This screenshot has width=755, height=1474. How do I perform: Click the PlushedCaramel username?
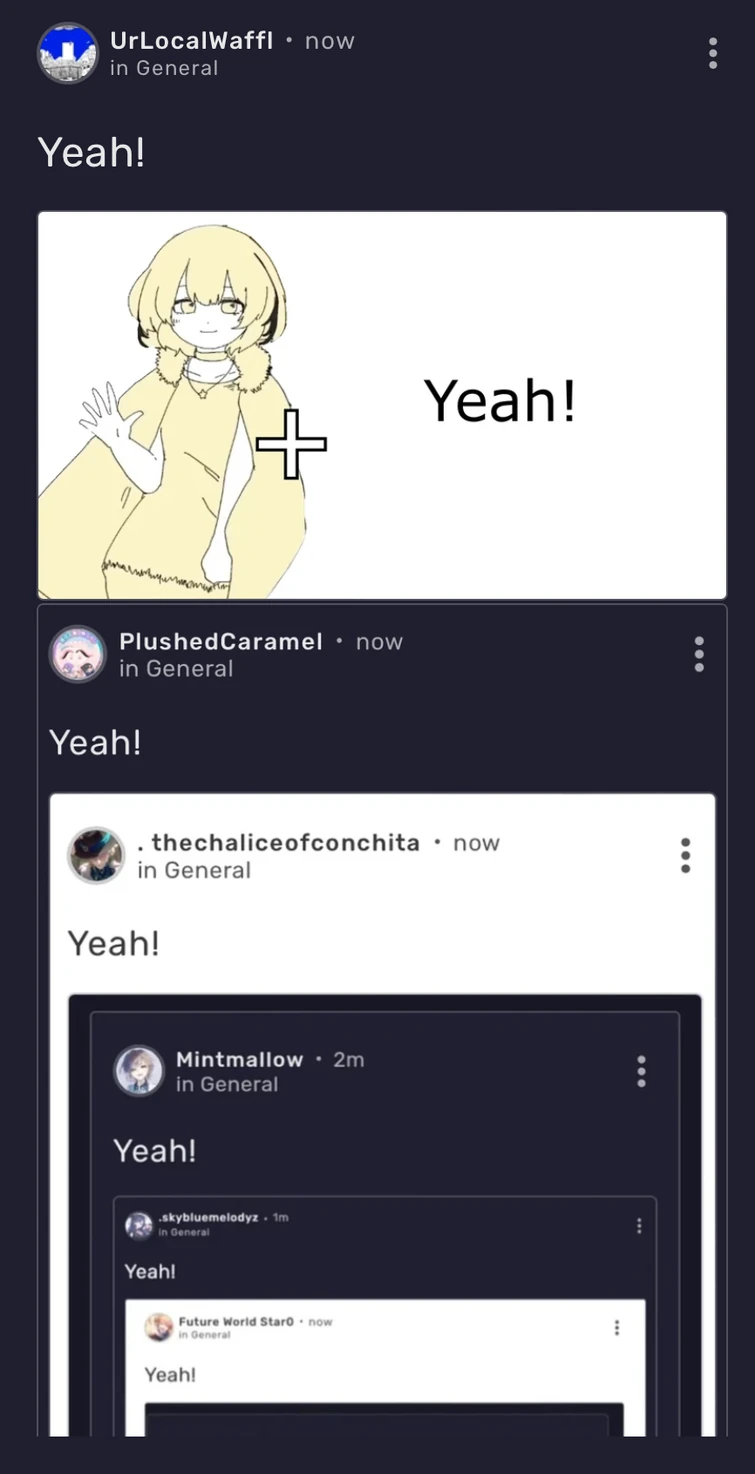(220, 641)
